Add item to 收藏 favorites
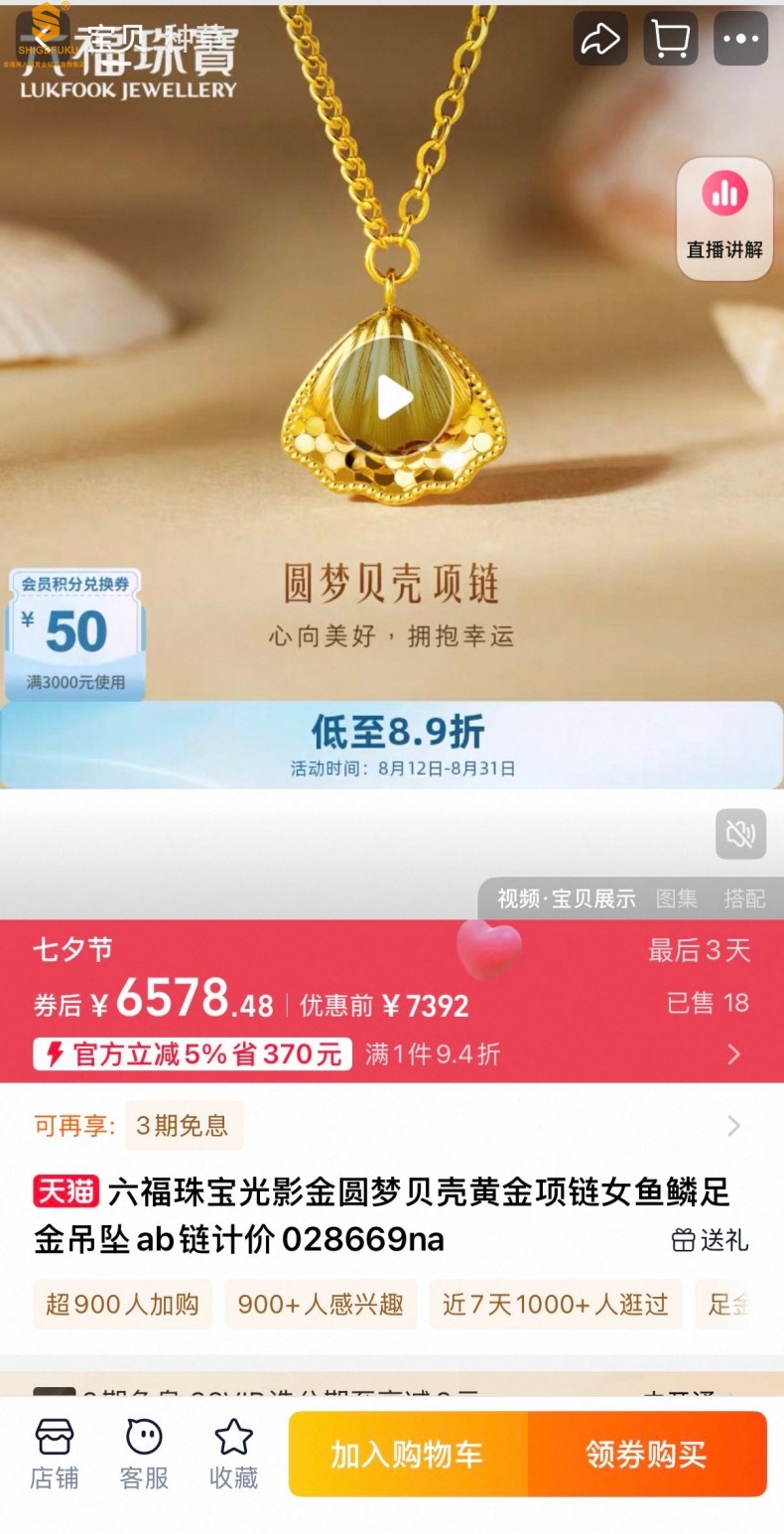784x1534 pixels. pyautogui.click(x=234, y=1454)
